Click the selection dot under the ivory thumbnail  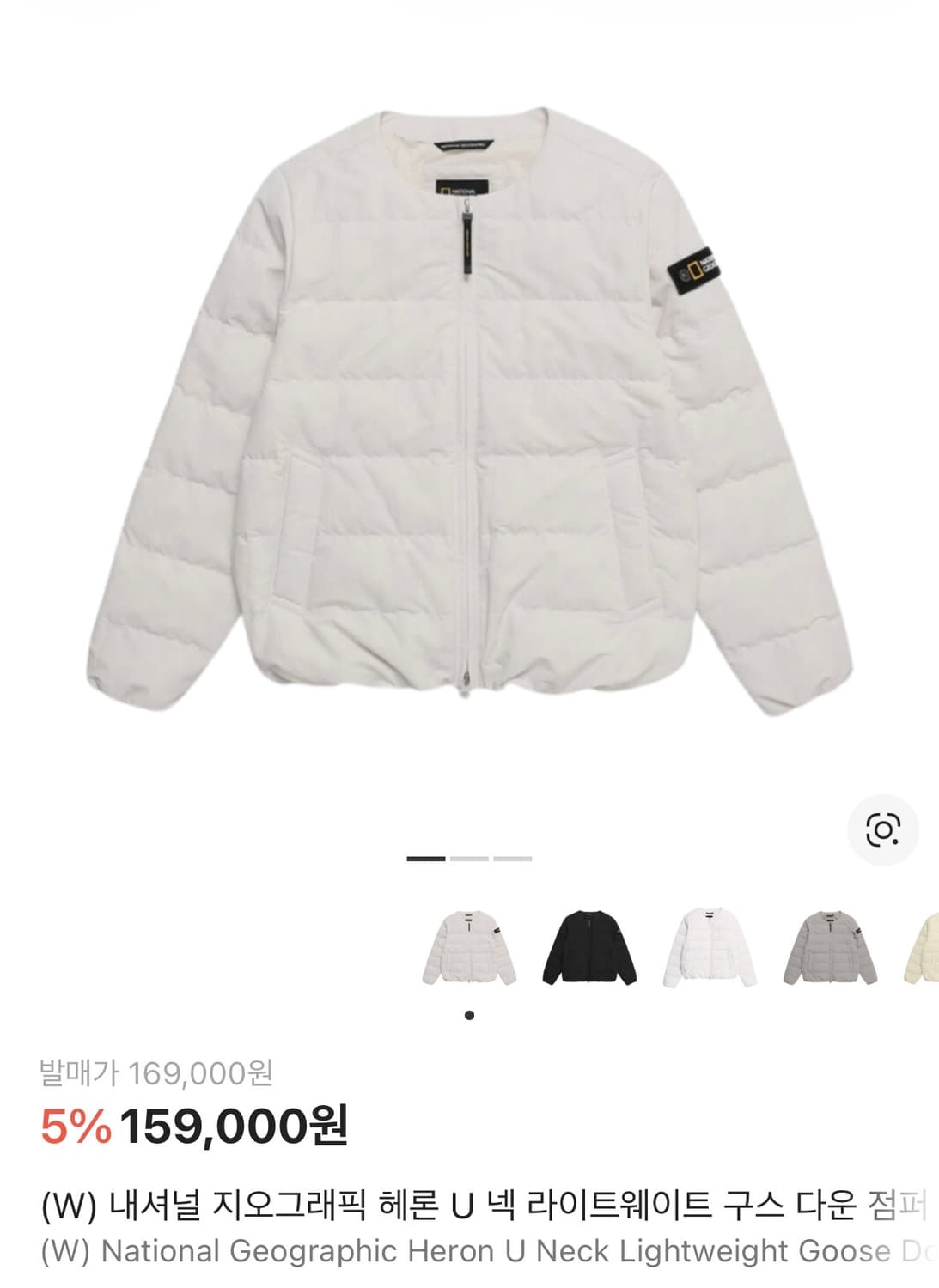pos(468,1015)
